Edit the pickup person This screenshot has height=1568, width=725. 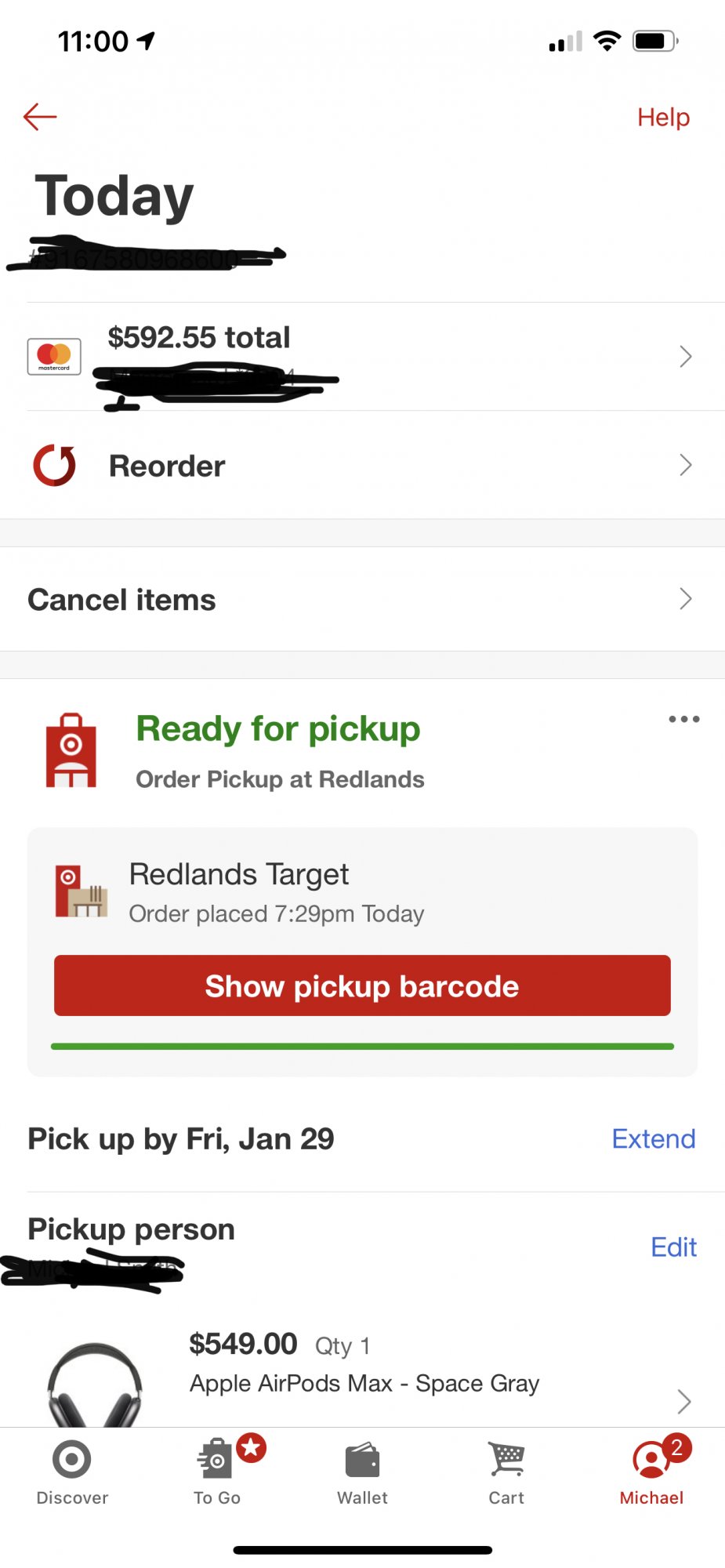point(673,1247)
